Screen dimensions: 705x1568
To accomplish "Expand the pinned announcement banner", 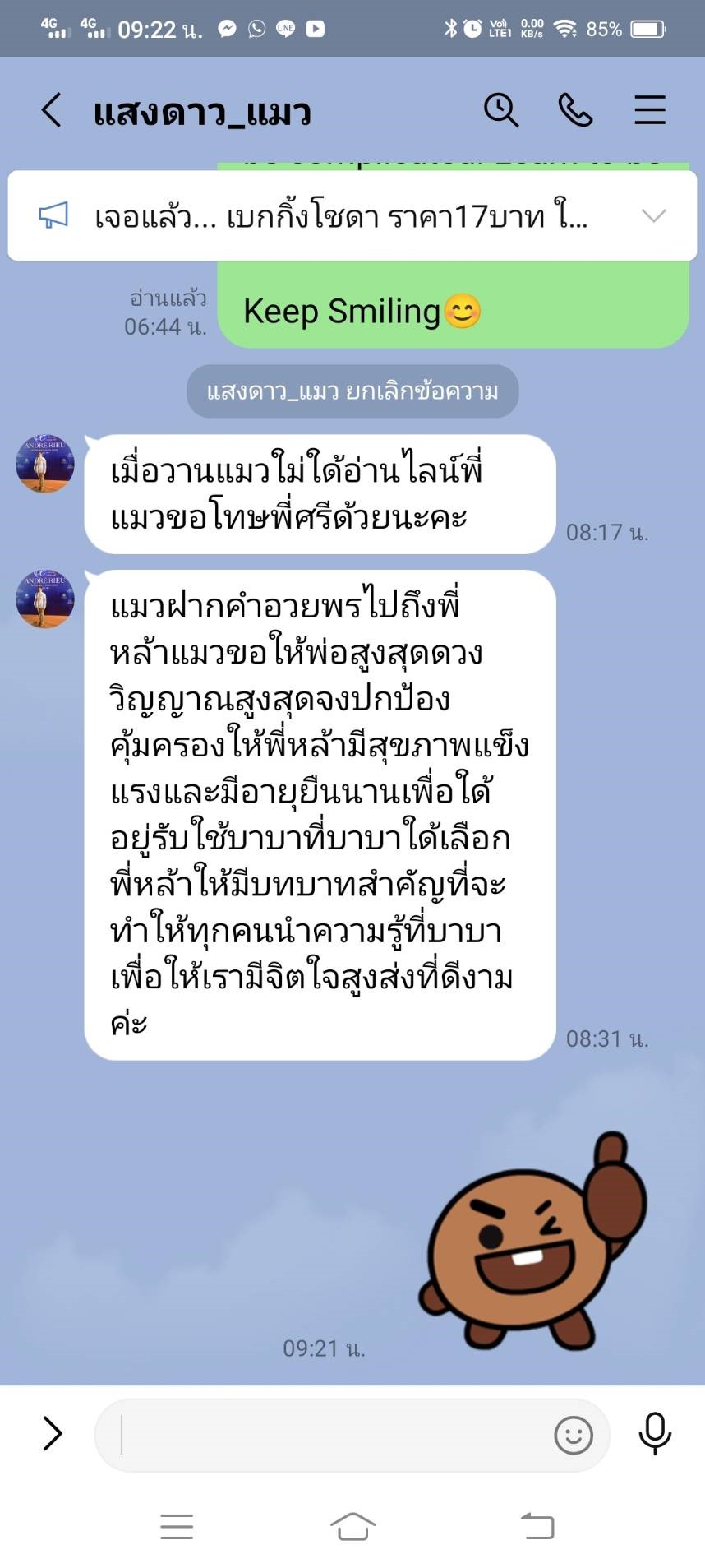I will point(653,216).
